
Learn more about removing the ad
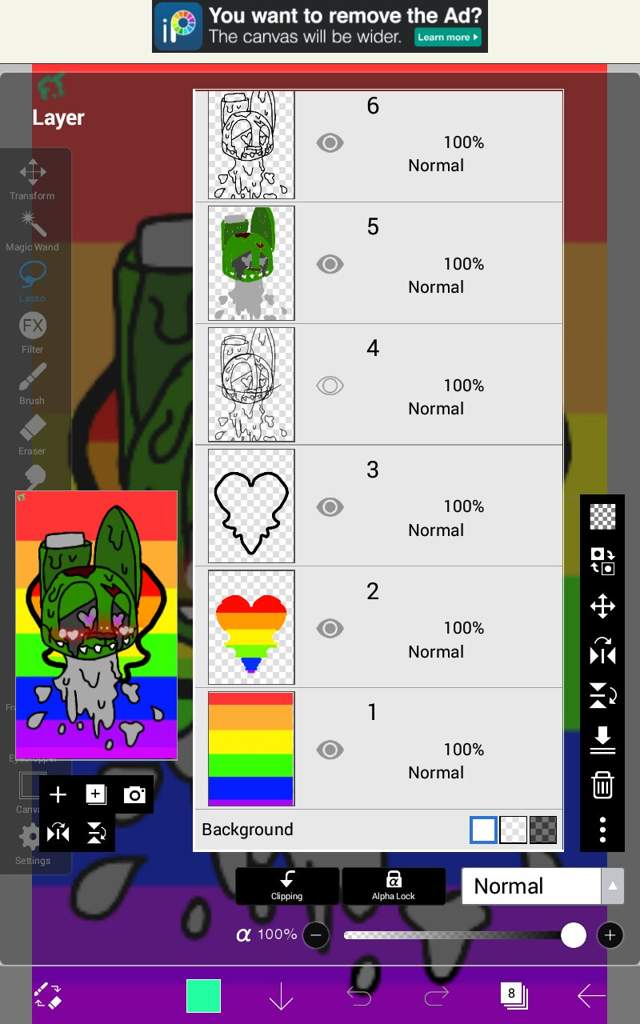[448, 37]
